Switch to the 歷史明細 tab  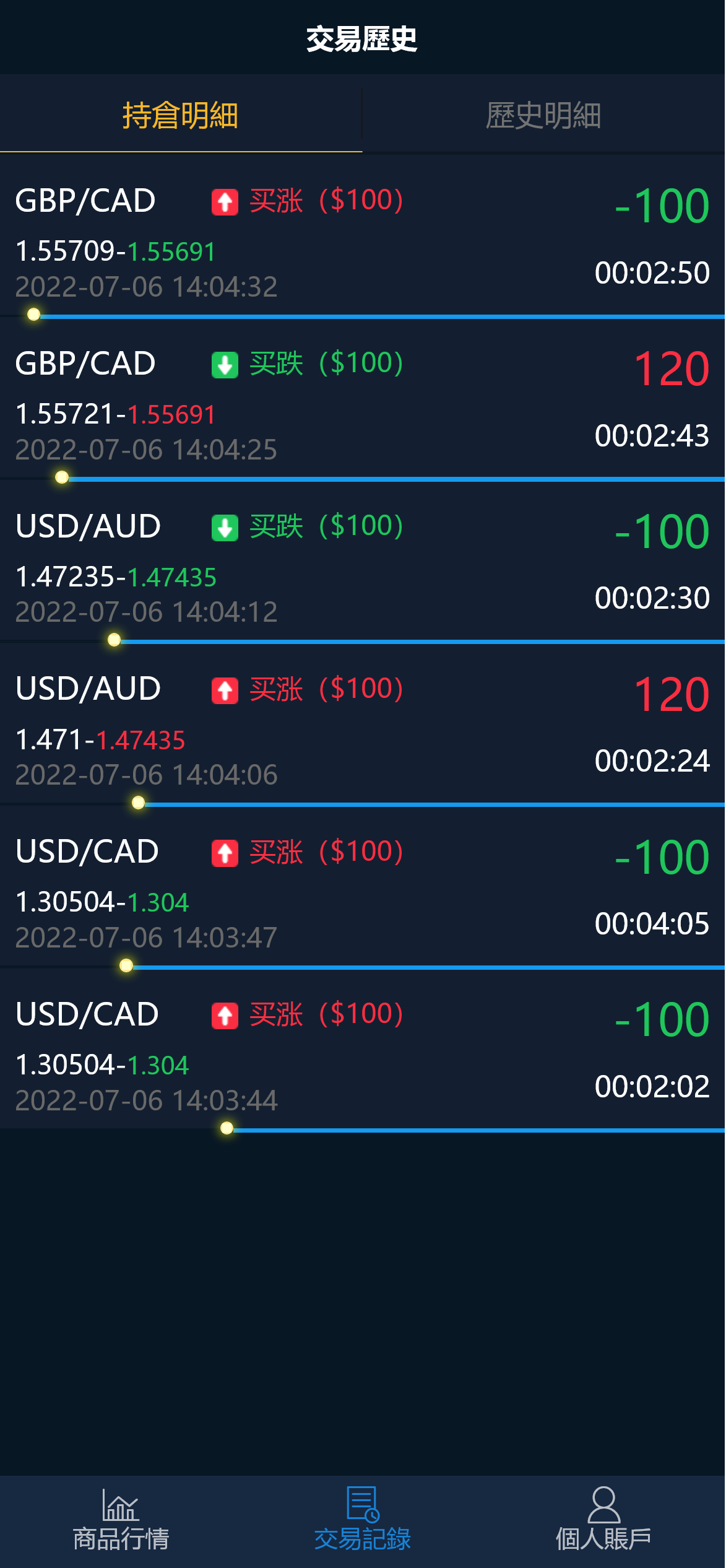(543, 115)
